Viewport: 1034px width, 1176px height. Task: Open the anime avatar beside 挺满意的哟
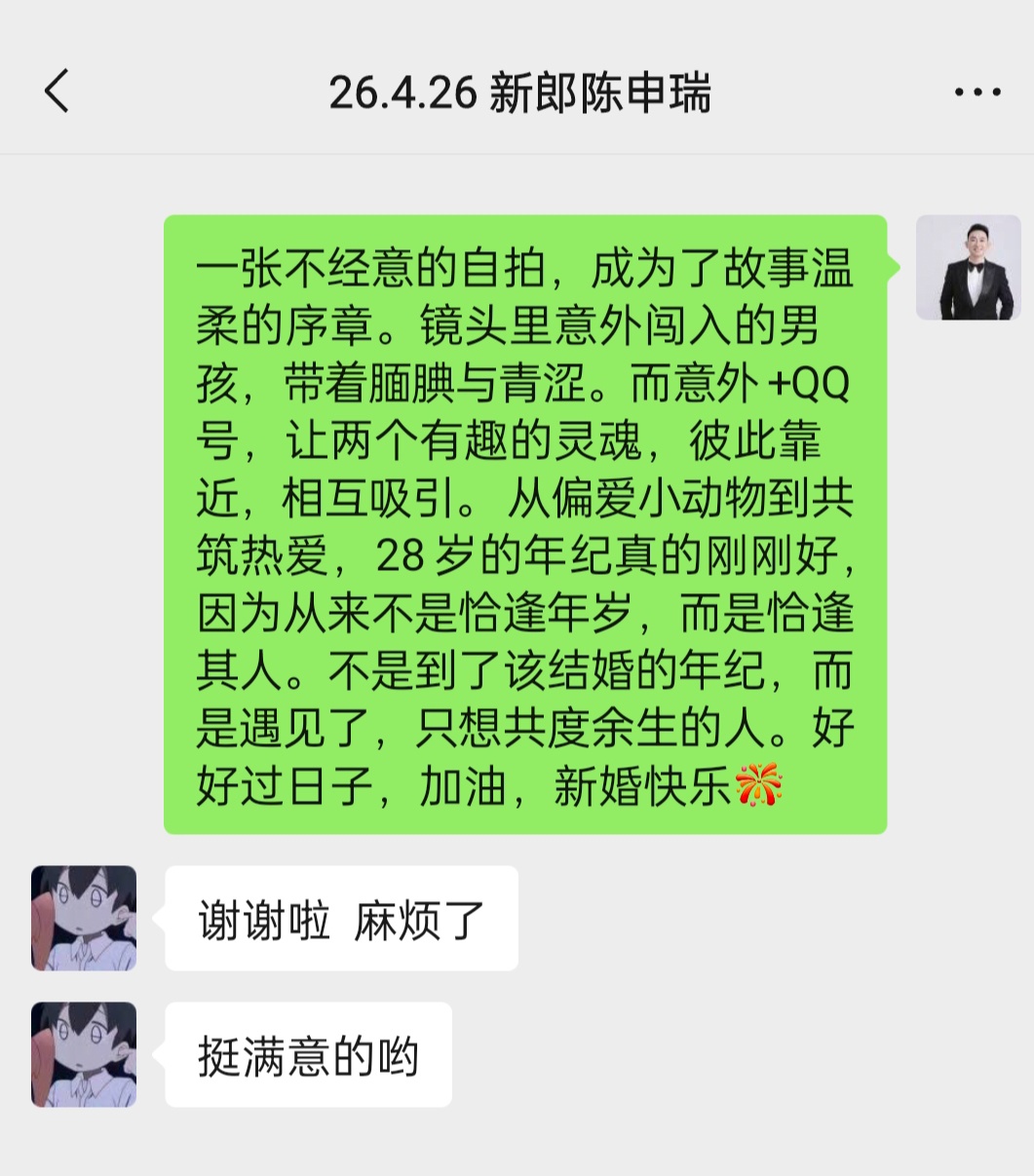[x=84, y=1054]
